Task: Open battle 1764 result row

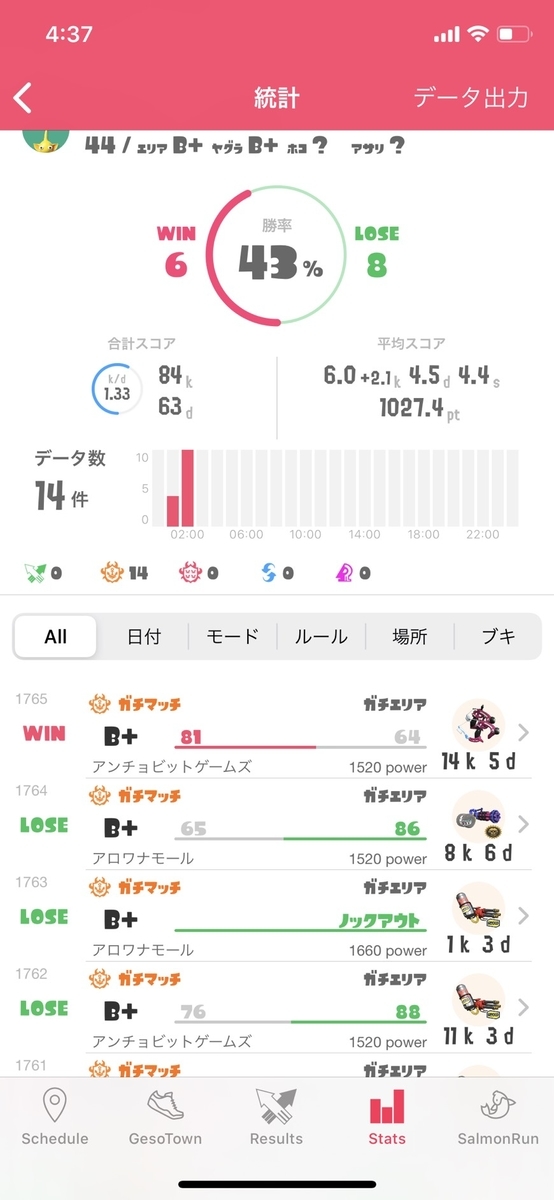Action: coord(277,826)
